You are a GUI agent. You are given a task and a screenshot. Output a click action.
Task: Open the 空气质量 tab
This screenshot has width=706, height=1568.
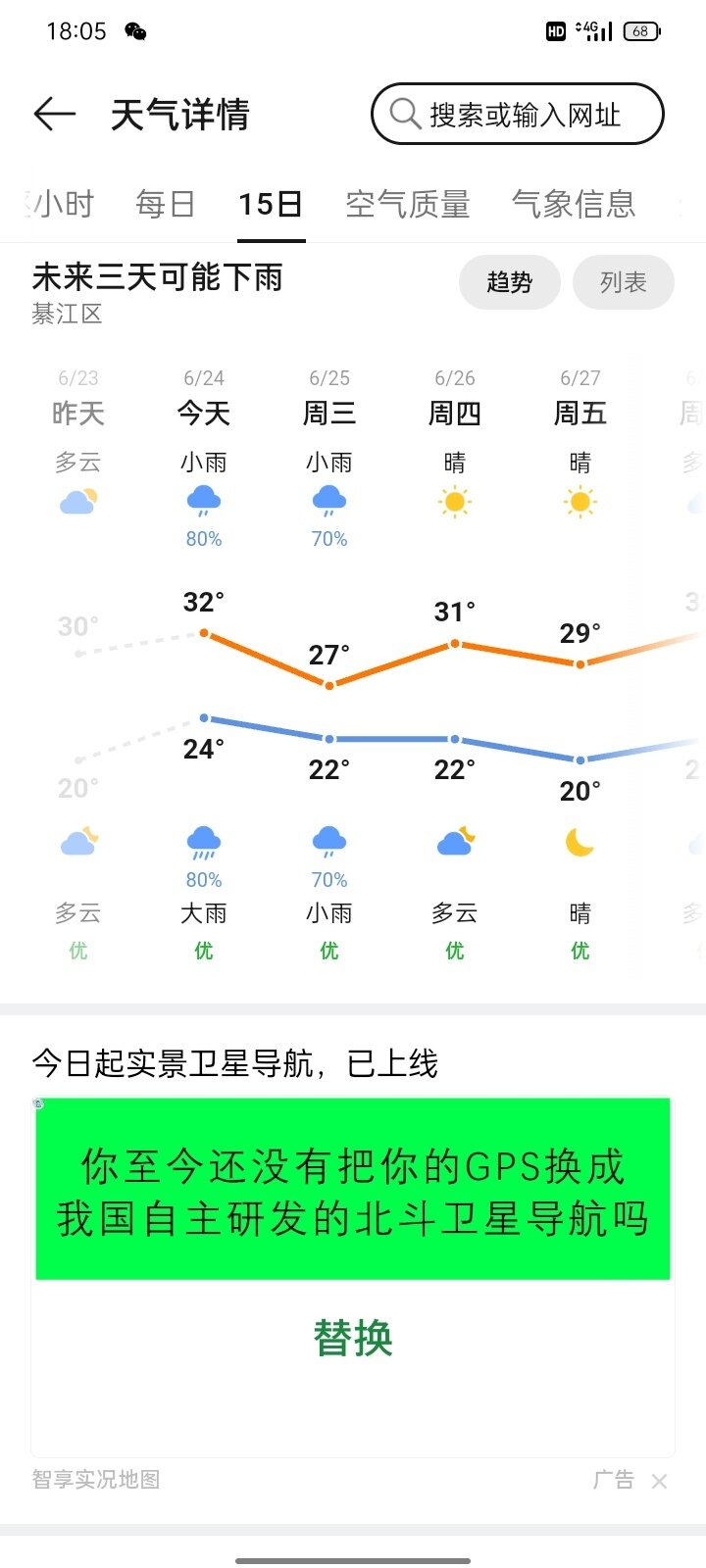(x=408, y=204)
